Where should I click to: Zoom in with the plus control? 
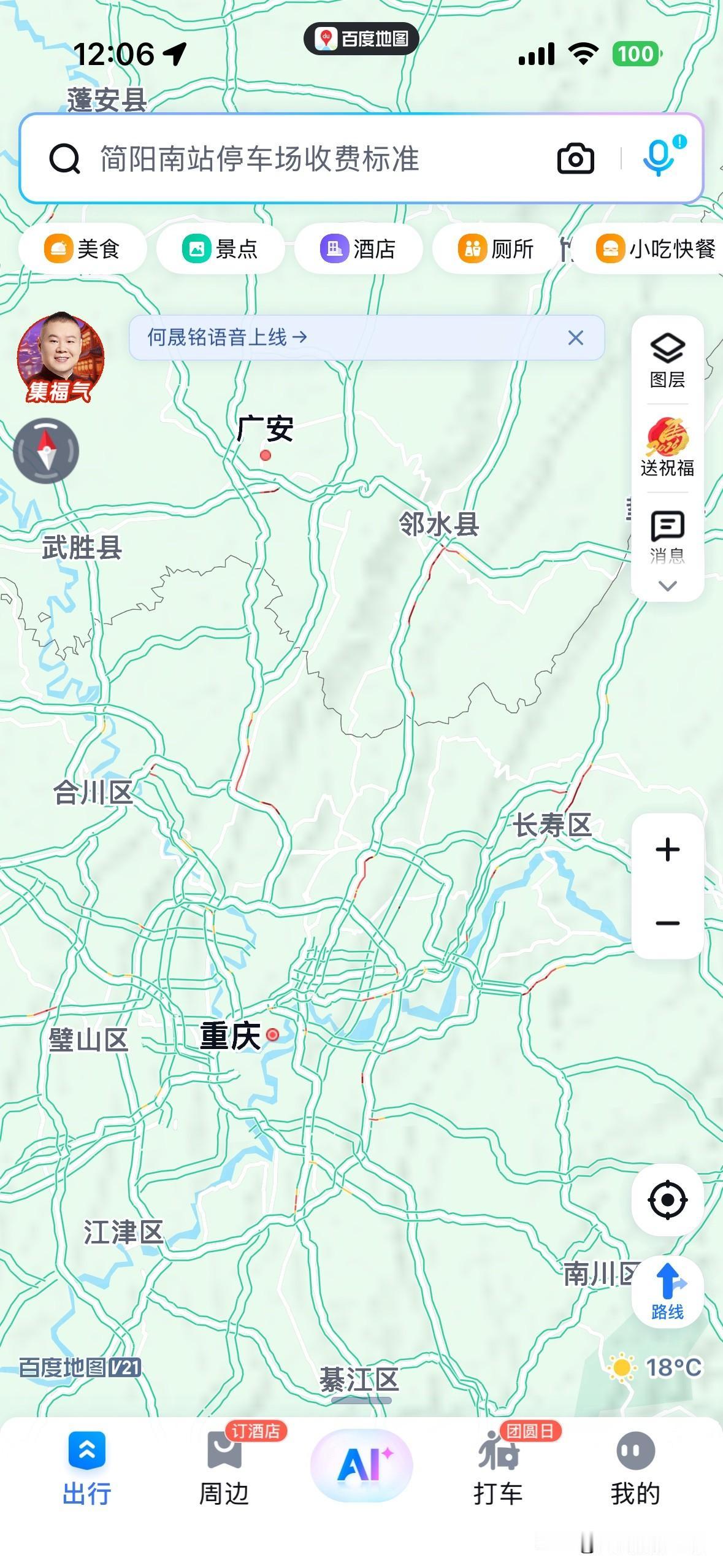point(668,850)
